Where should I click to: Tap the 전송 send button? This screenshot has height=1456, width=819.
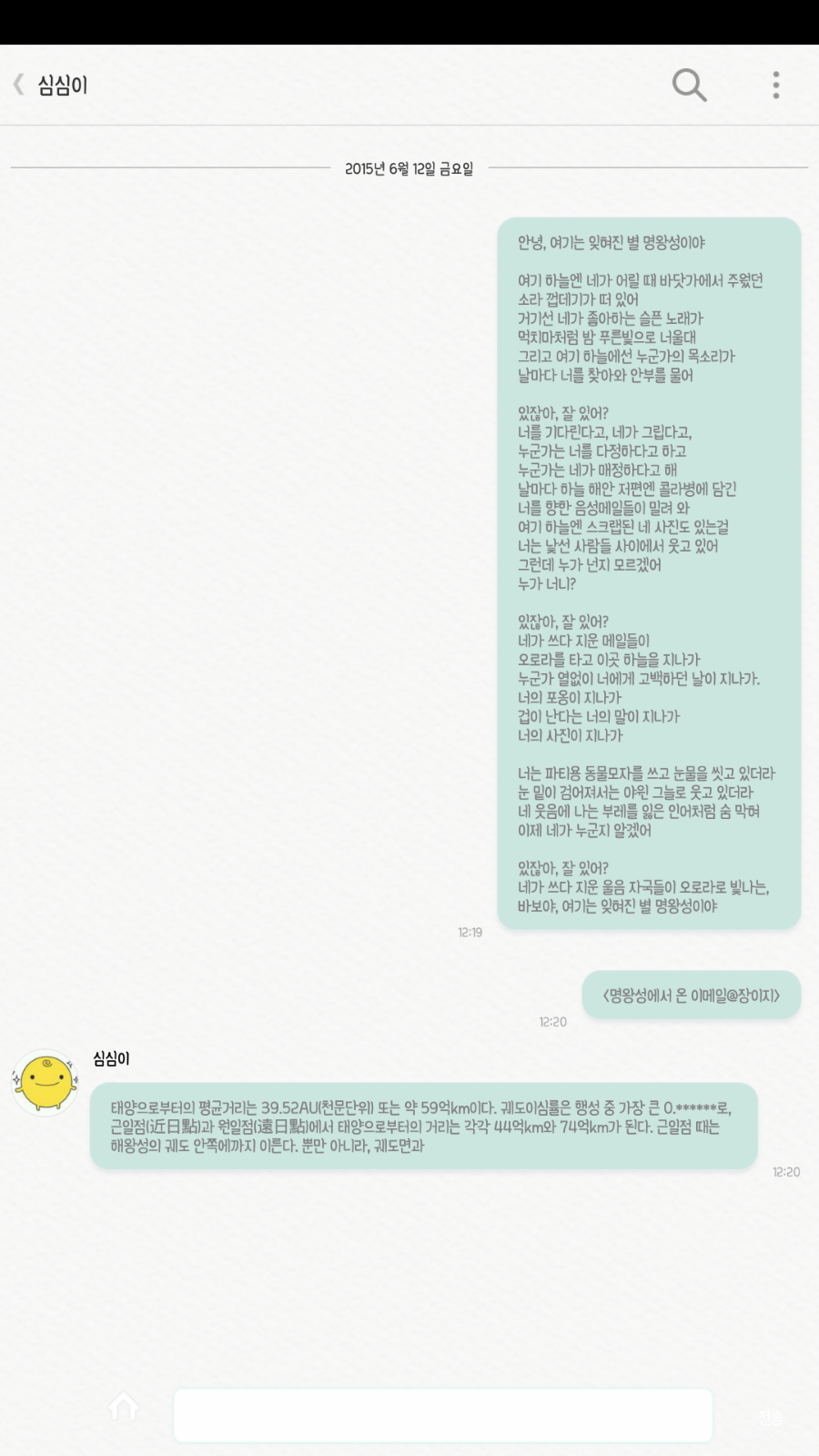tap(769, 1417)
